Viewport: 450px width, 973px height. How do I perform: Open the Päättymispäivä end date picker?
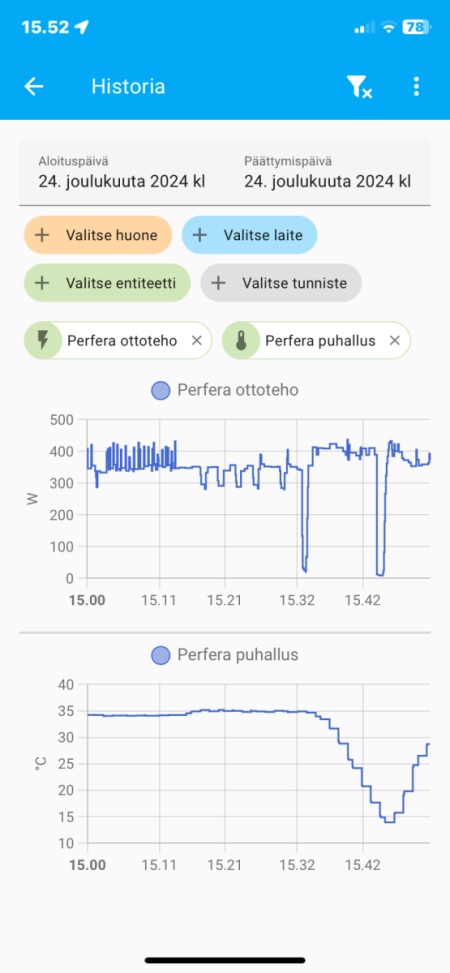[328, 173]
